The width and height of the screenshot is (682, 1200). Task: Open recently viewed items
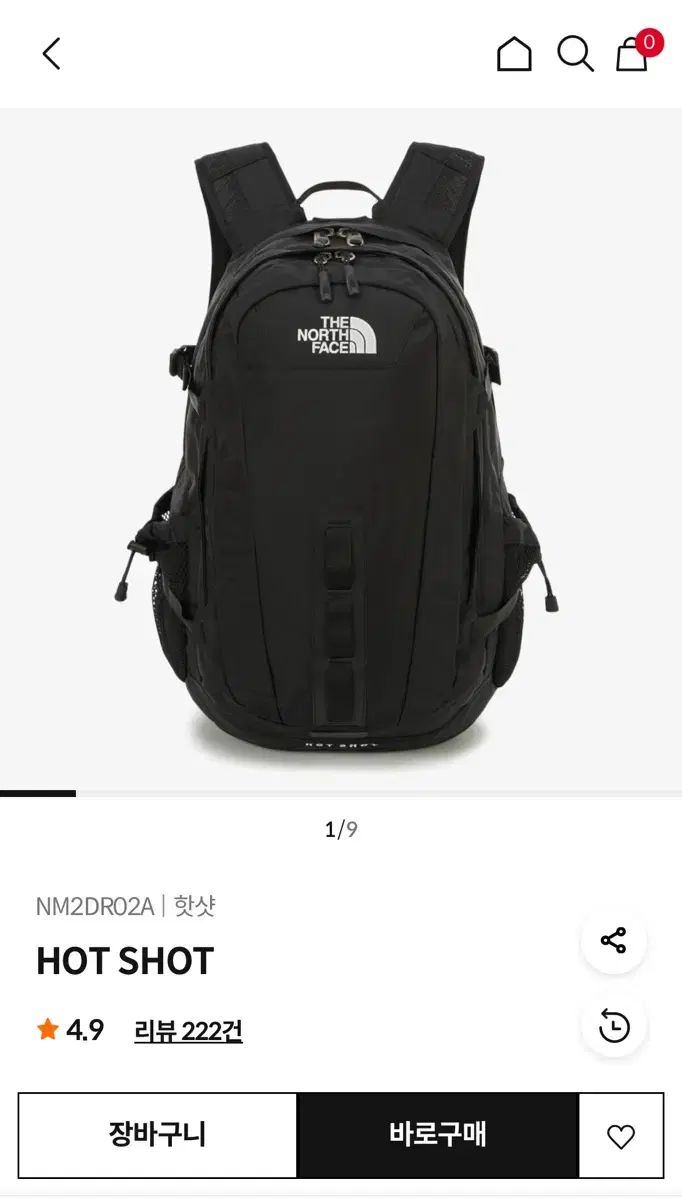[613, 1025]
